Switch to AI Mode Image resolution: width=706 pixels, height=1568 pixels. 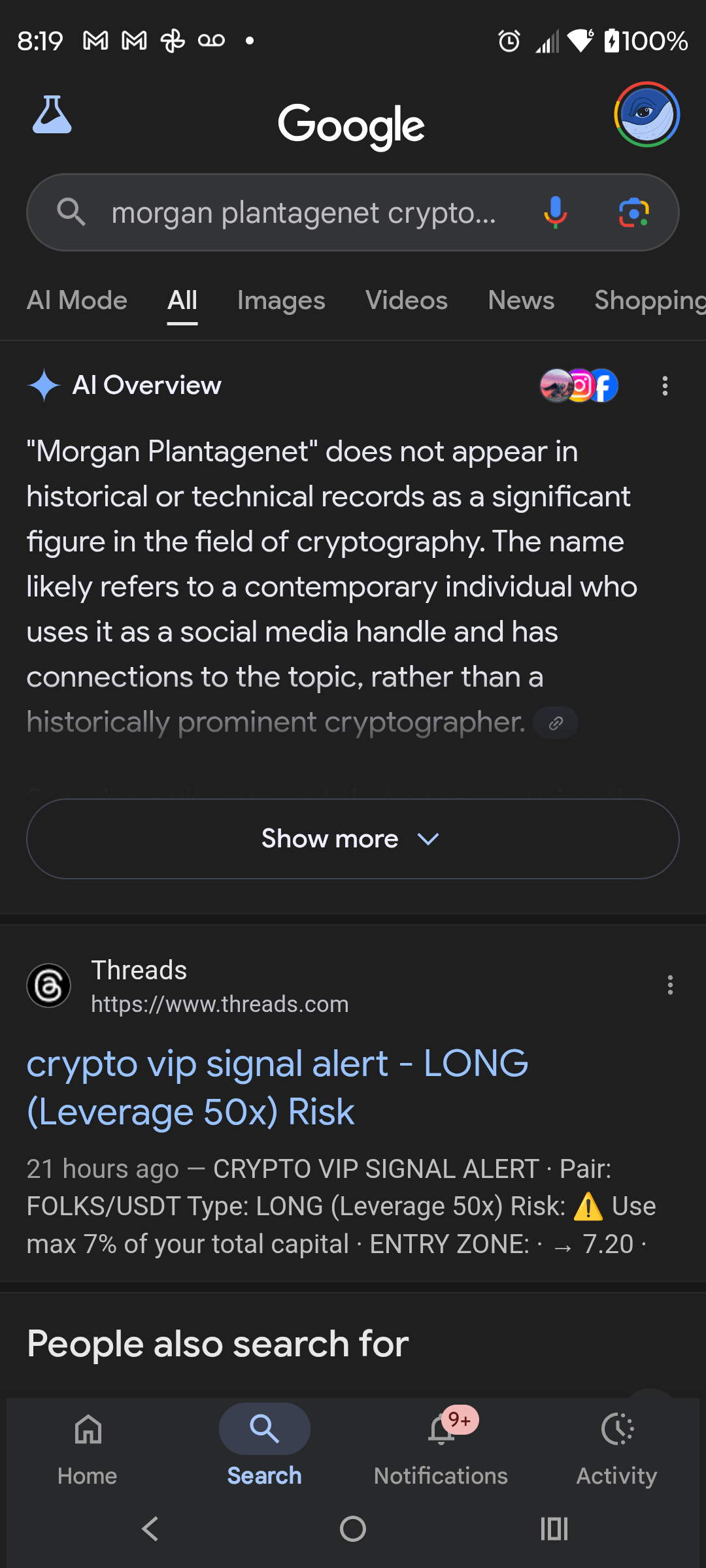[76, 301]
